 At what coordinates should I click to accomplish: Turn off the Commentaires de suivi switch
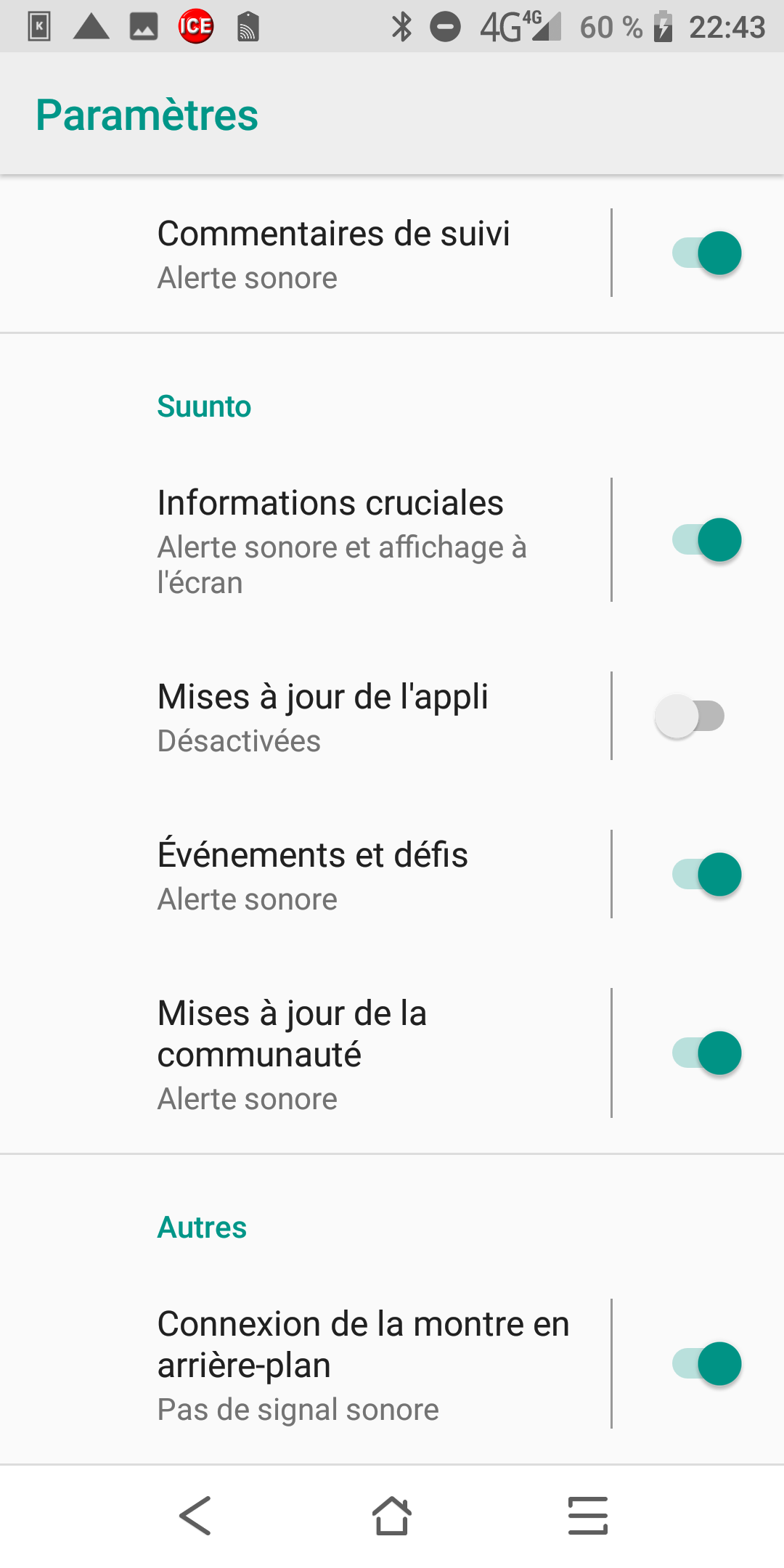(x=706, y=253)
